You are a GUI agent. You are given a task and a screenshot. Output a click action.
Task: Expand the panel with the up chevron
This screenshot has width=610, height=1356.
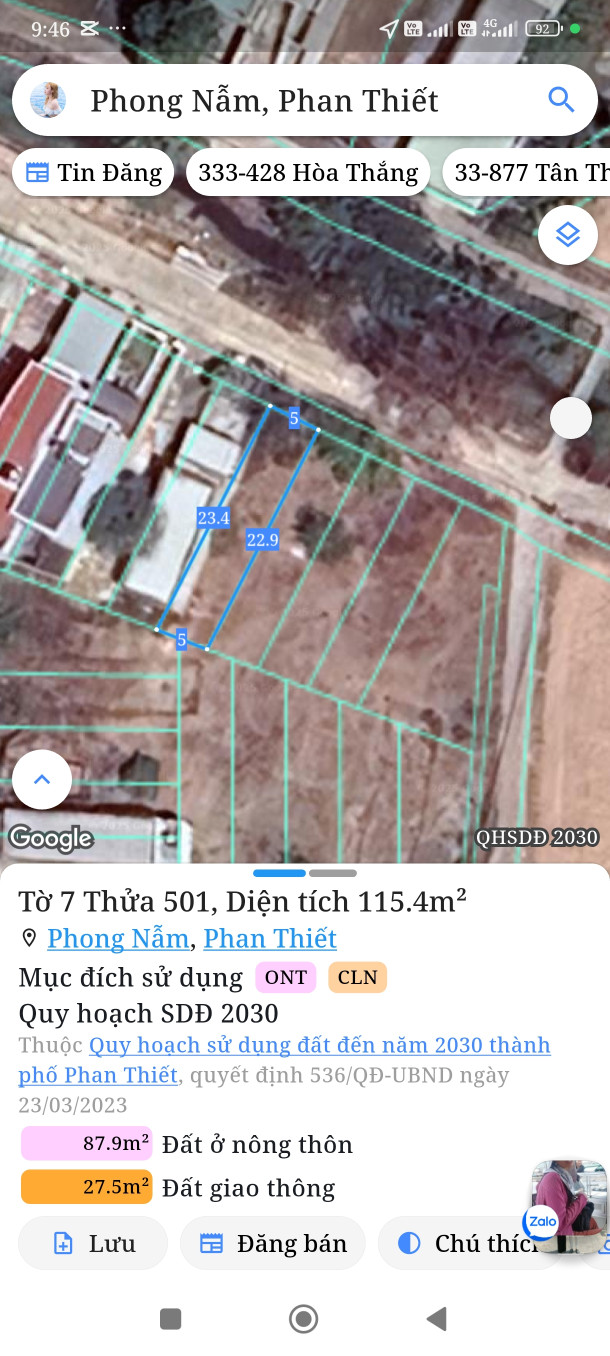click(x=42, y=779)
